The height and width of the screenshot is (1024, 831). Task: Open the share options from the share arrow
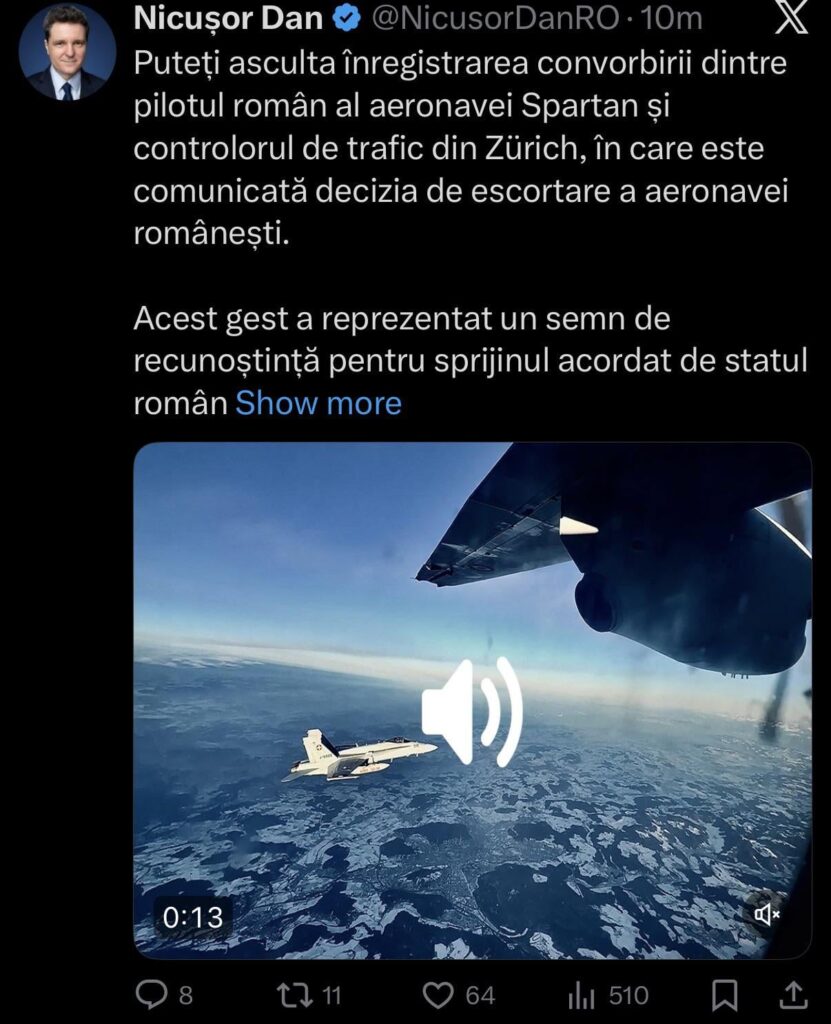792,995
